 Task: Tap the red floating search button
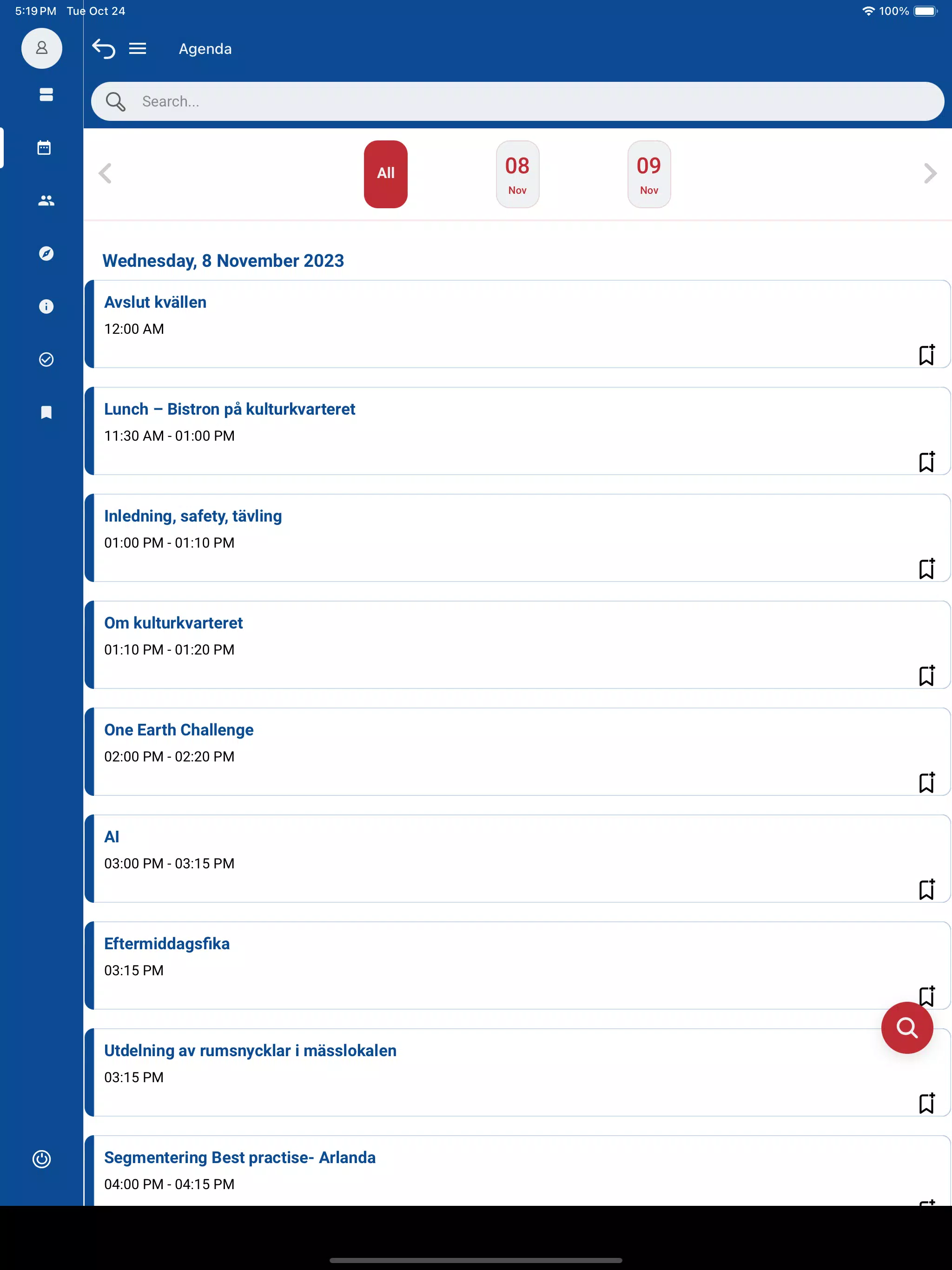906,1027
